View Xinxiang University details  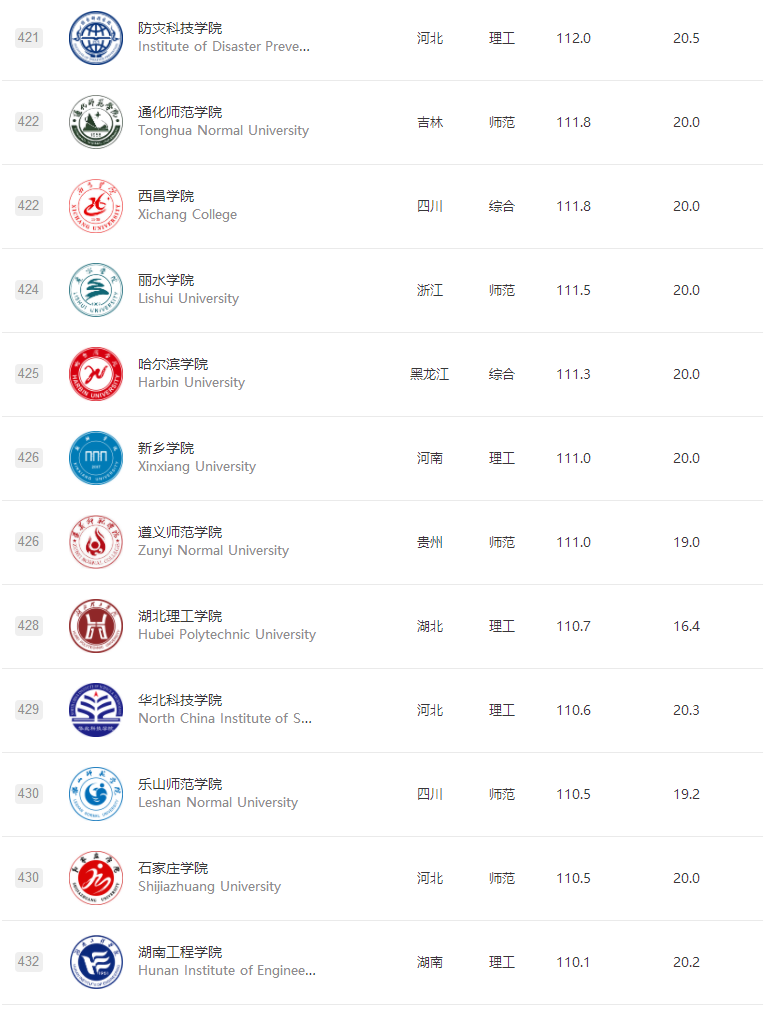click(166, 448)
